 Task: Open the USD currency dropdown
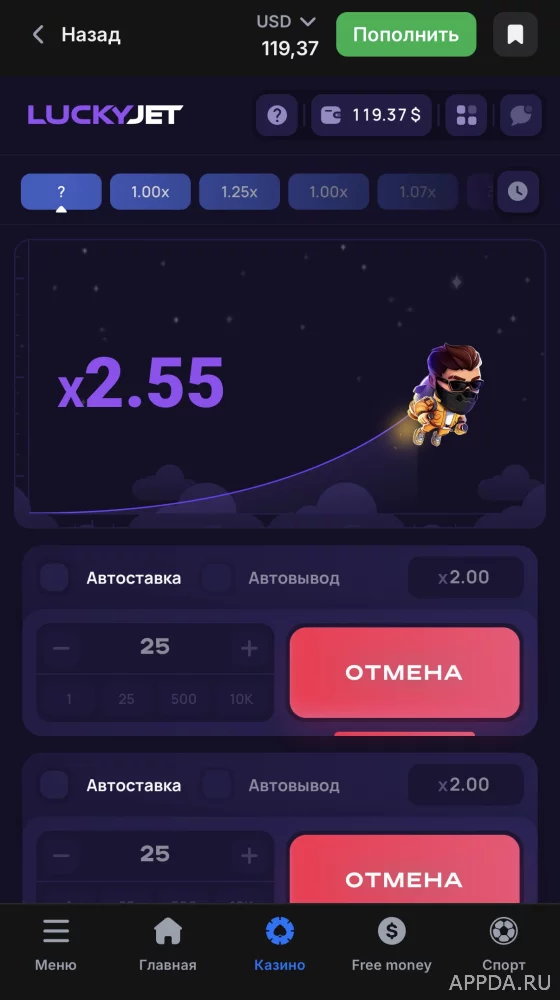(x=286, y=22)
